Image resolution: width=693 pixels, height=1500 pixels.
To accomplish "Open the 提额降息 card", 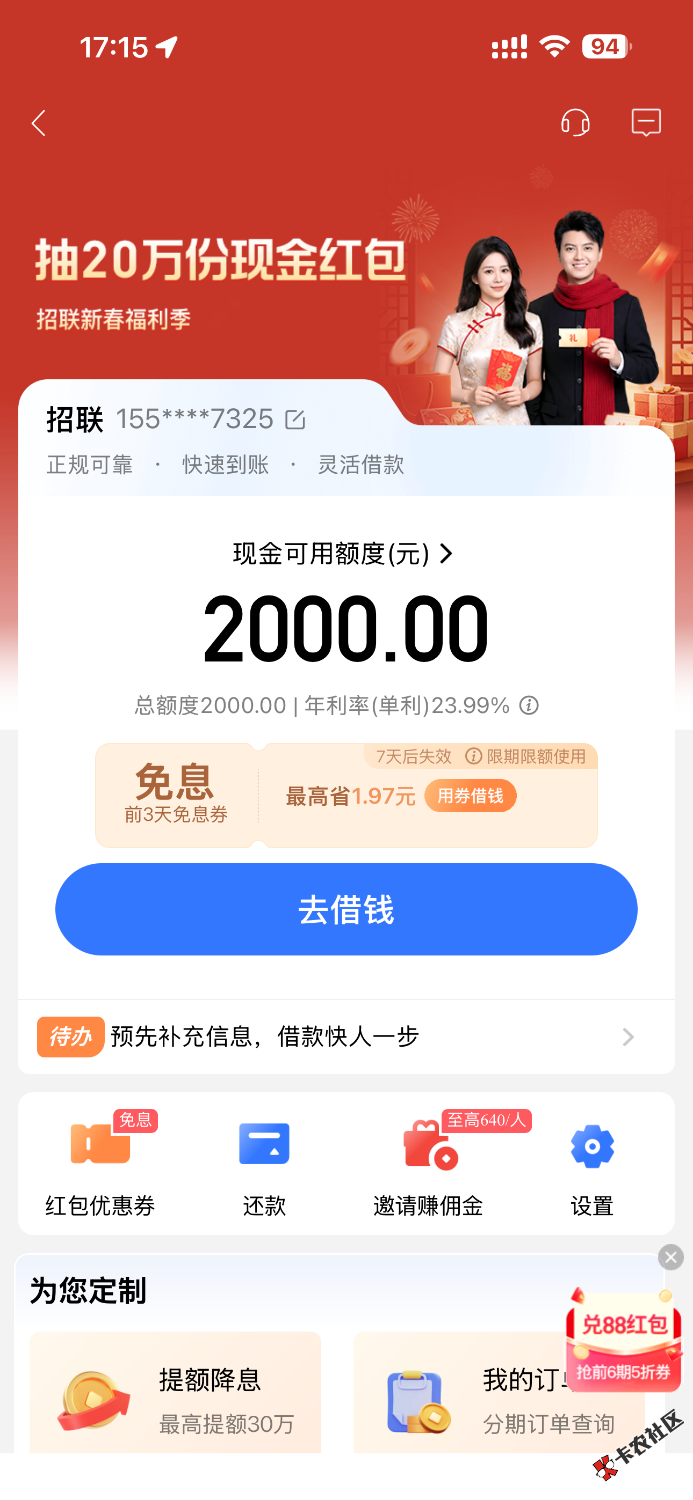I will pyautogui.click(x=175, y=1395).
